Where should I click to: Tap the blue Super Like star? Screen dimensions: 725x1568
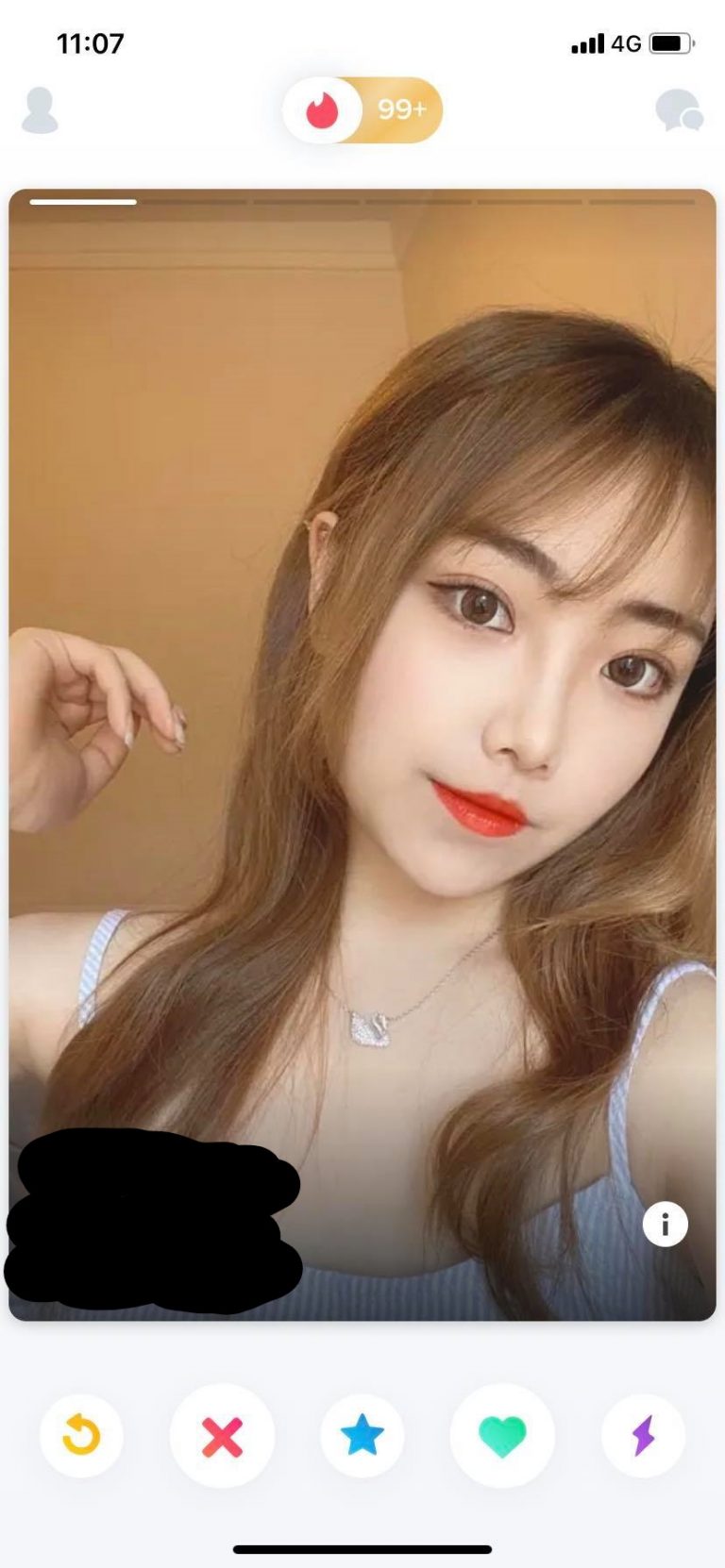coord(362,1435)
